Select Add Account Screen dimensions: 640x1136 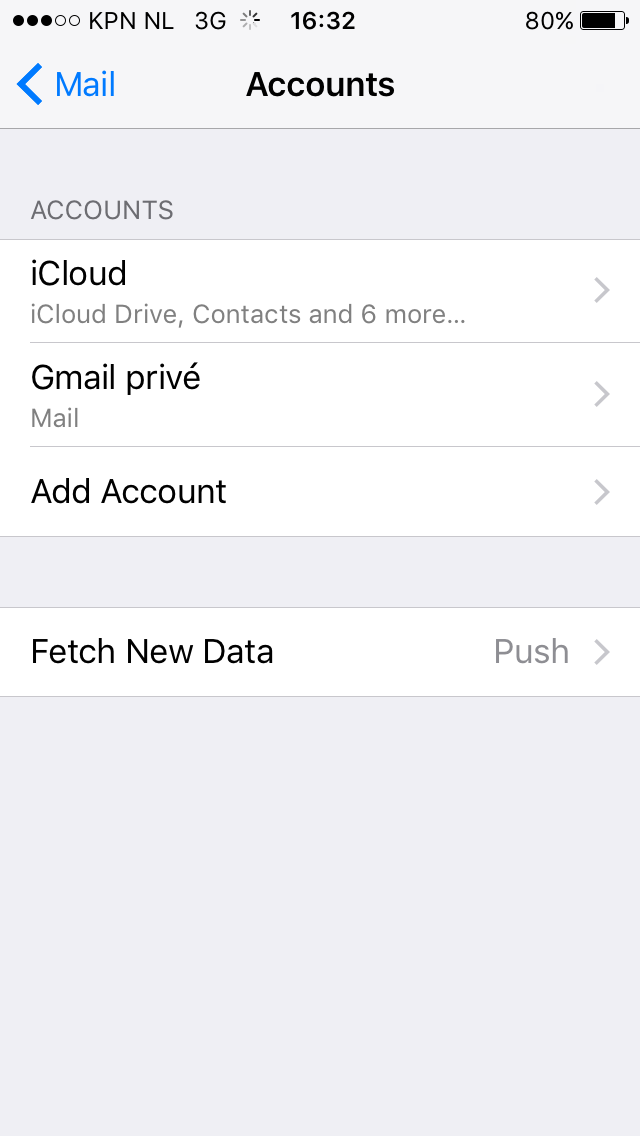(320, 492)
